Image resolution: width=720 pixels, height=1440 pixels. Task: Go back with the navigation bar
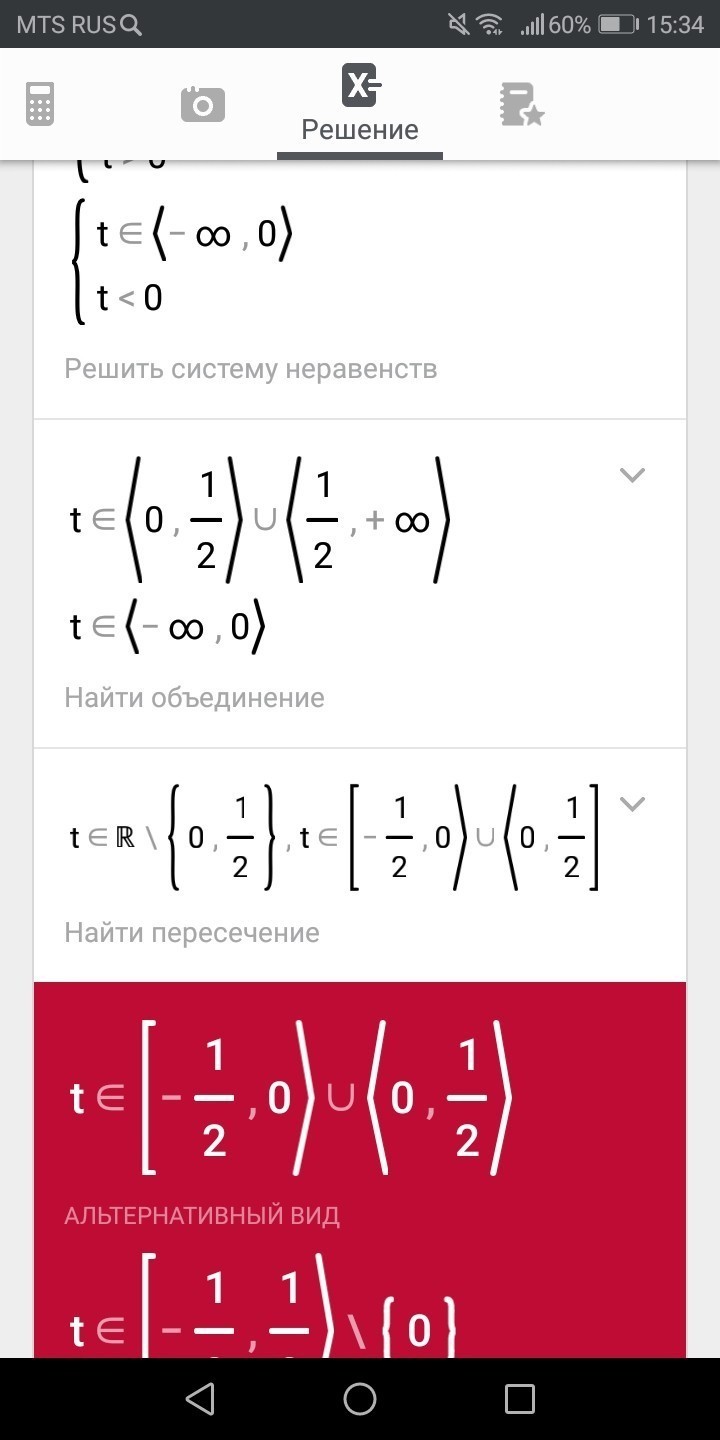200,1398
